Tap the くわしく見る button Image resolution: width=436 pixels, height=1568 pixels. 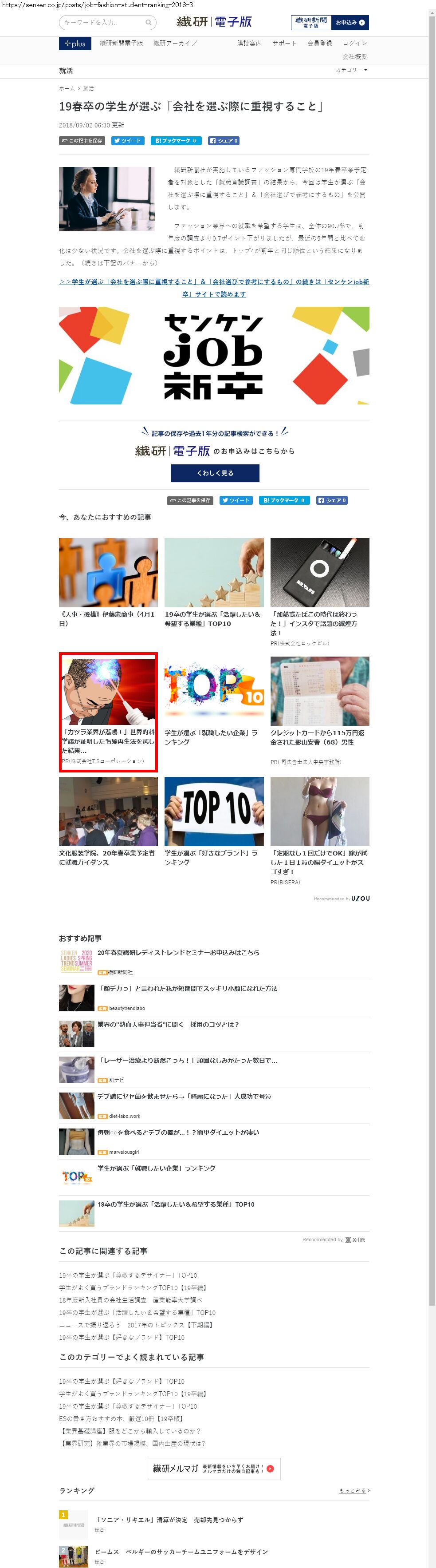click(x=215, y=472)
